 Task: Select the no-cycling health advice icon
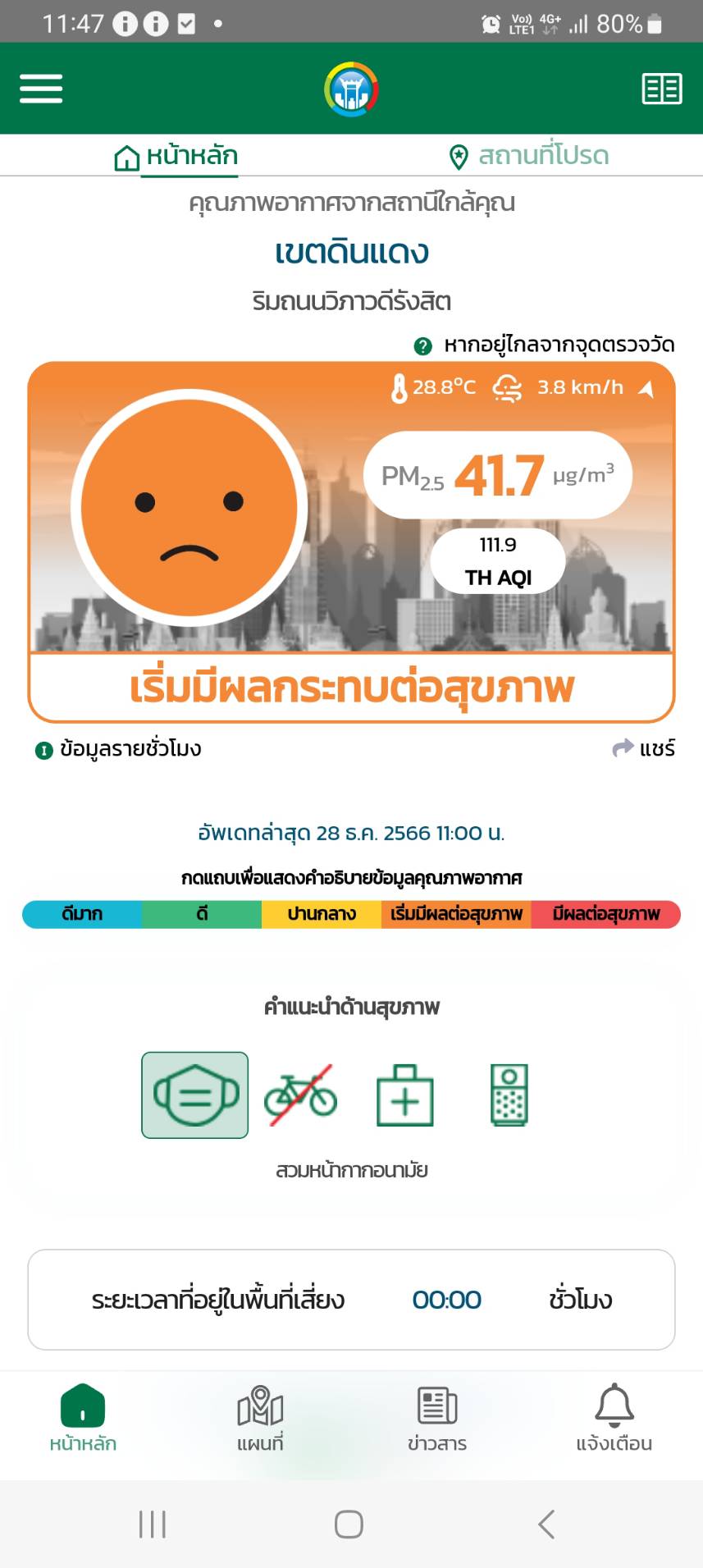pyautogui.click(x=300, y=1095)
